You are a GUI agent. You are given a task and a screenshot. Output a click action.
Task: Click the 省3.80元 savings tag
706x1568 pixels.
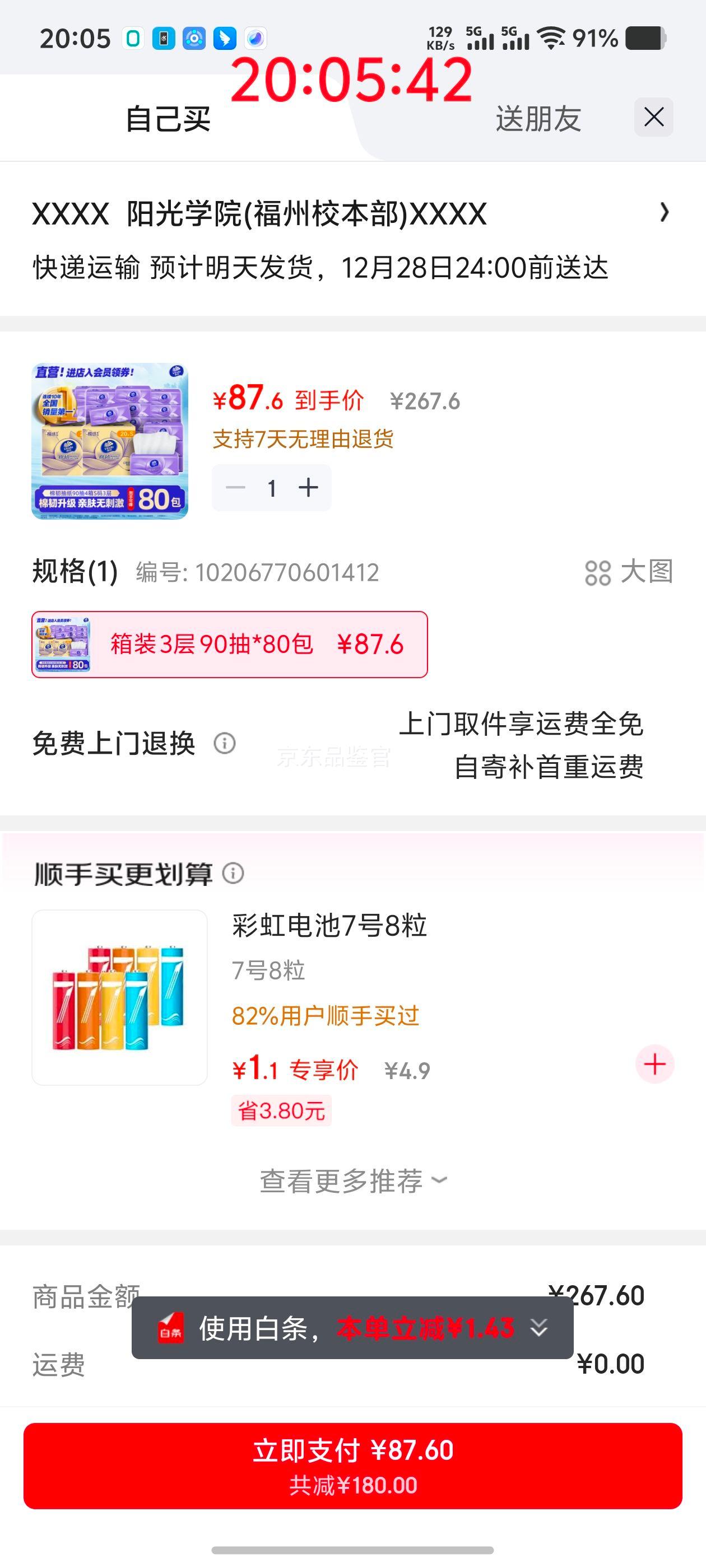tap(281, 1110)
